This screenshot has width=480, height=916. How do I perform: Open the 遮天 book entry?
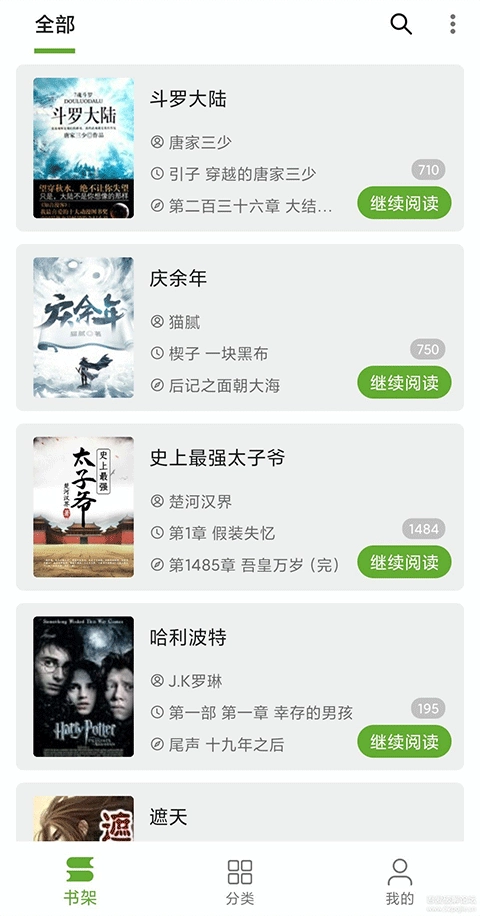click(x=240, y=813)
